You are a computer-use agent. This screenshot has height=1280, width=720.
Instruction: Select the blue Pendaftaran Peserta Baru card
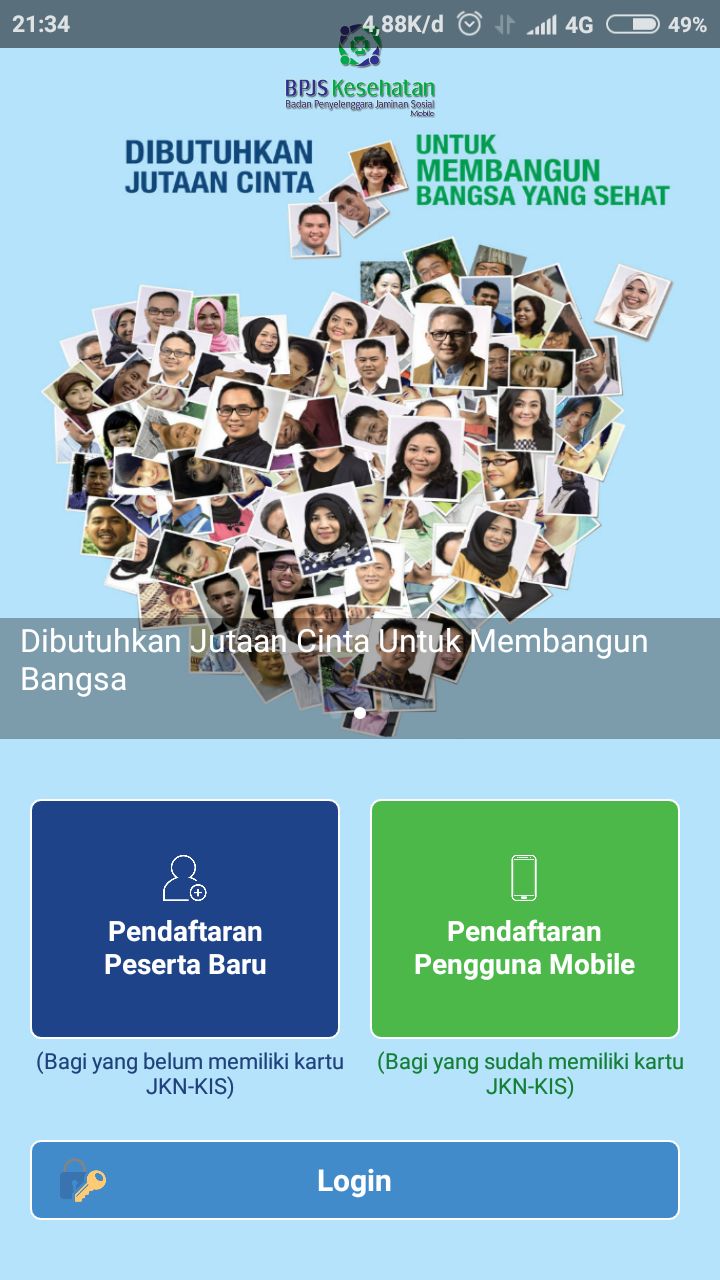pyautogui.click(x=186, y=915)
